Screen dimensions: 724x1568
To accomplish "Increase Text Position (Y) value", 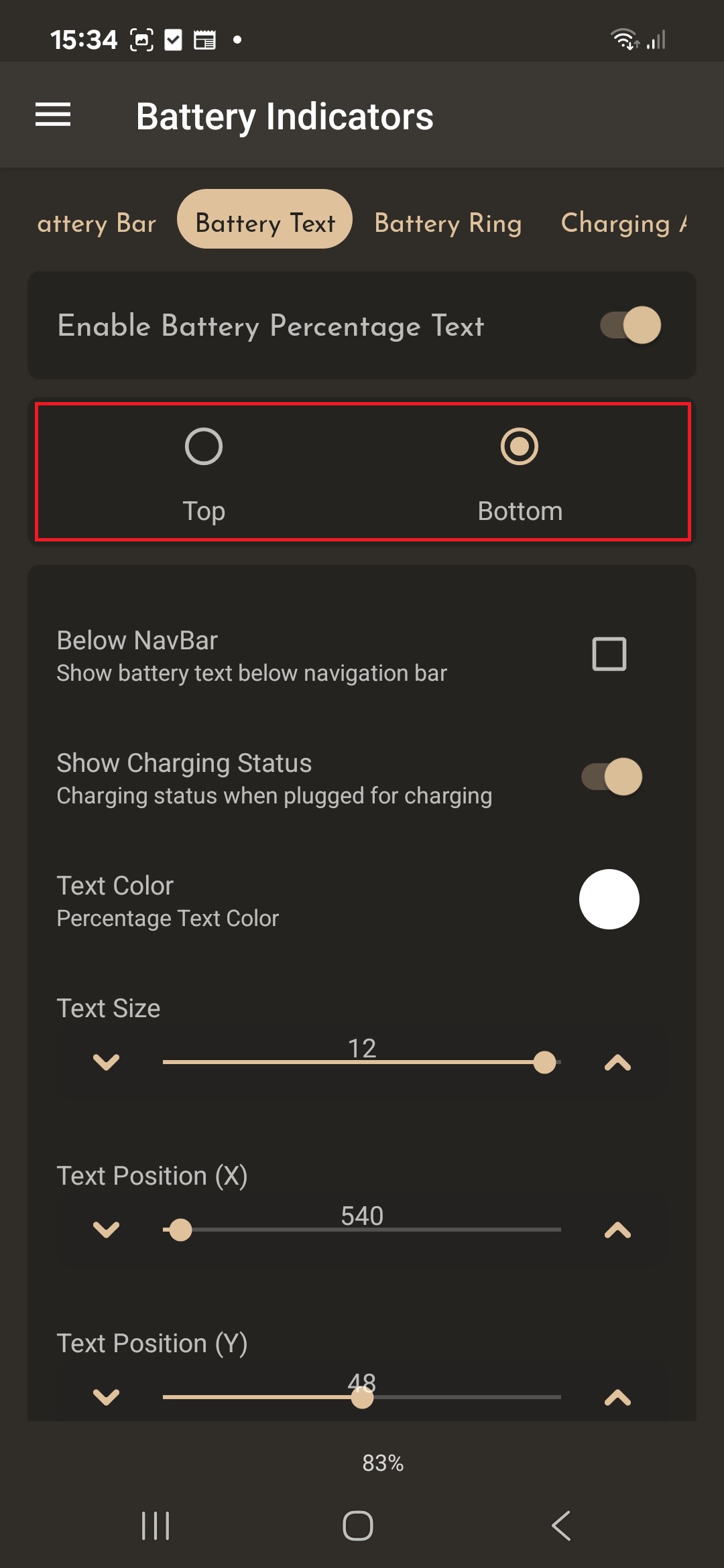I will [x=617, y=1397].
